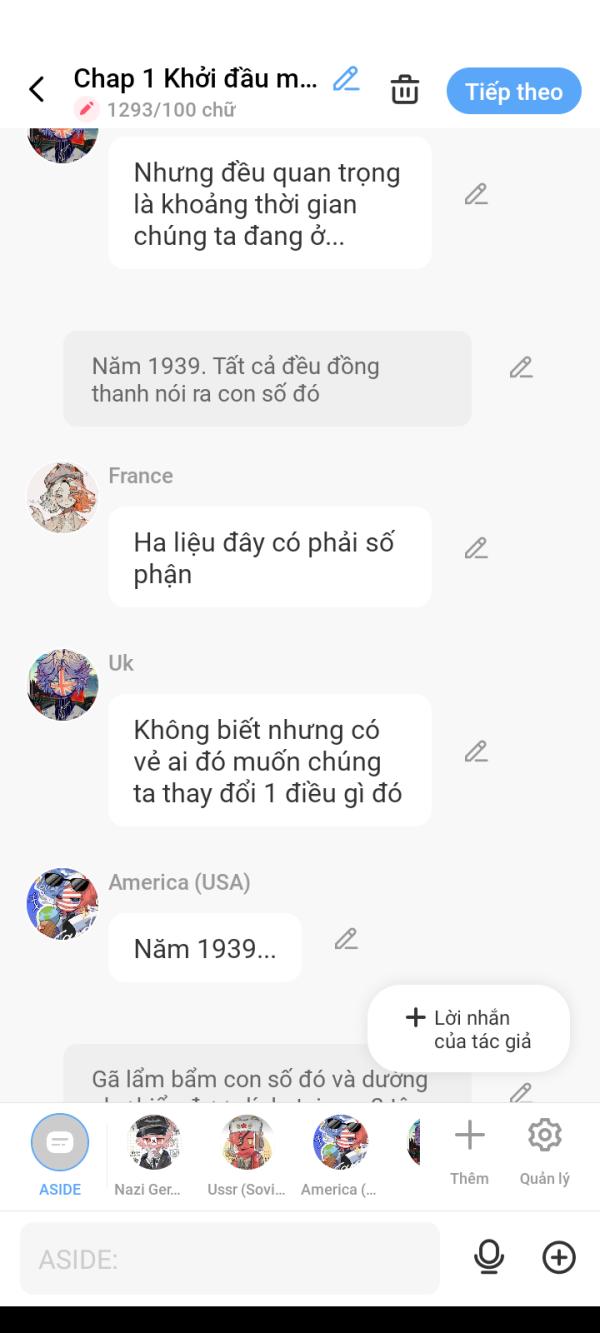Edit America's message "Năm 1939..."
This screenshot has height=1333, width=600.
[346, 939]
